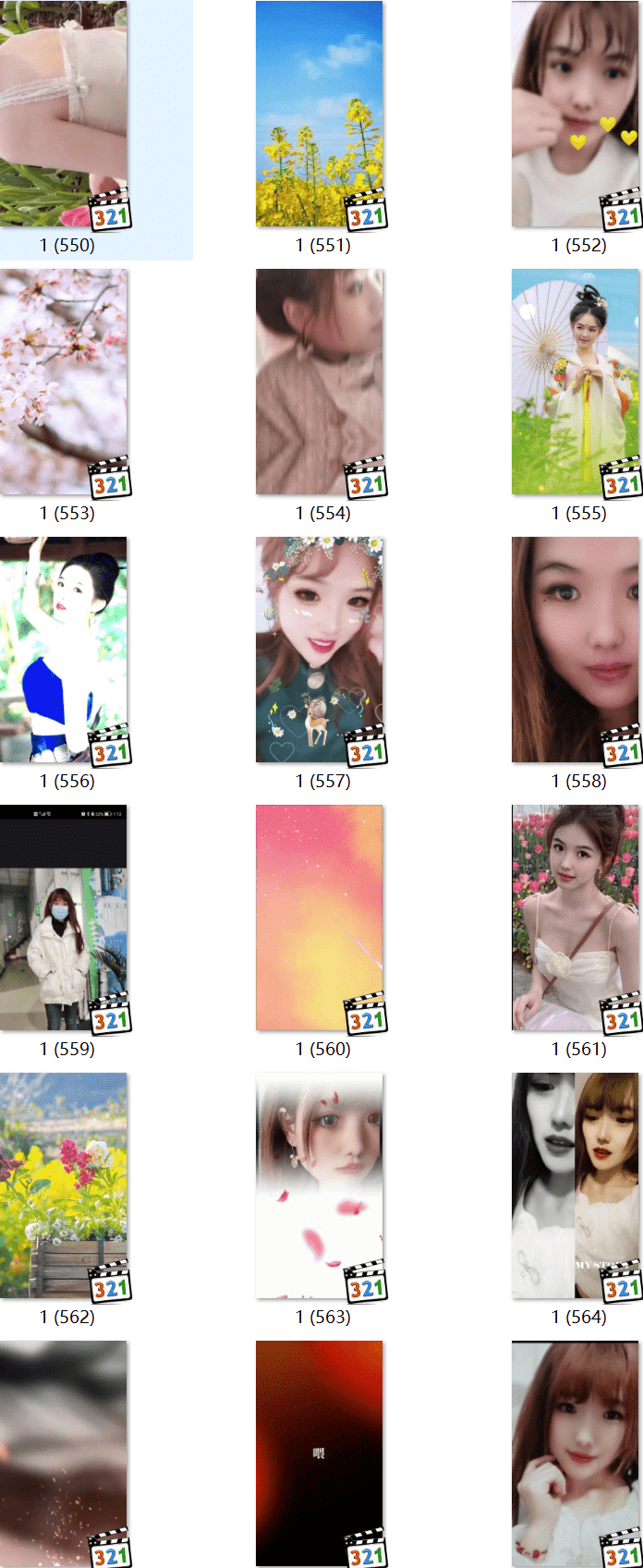Open video 1 (559)
Screen dimensions: 643x1568
coord(63,918)
